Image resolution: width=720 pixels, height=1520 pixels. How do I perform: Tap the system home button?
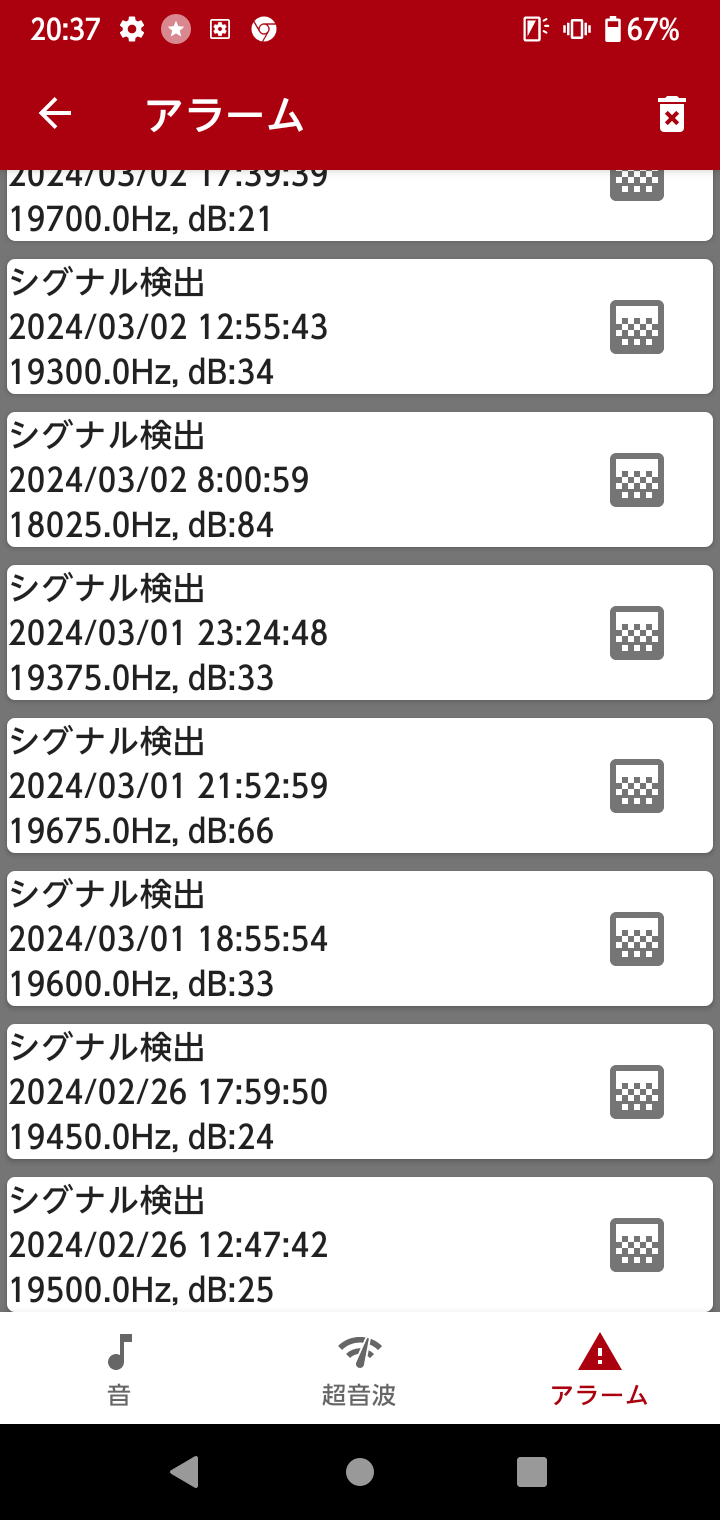(360, 1471)
